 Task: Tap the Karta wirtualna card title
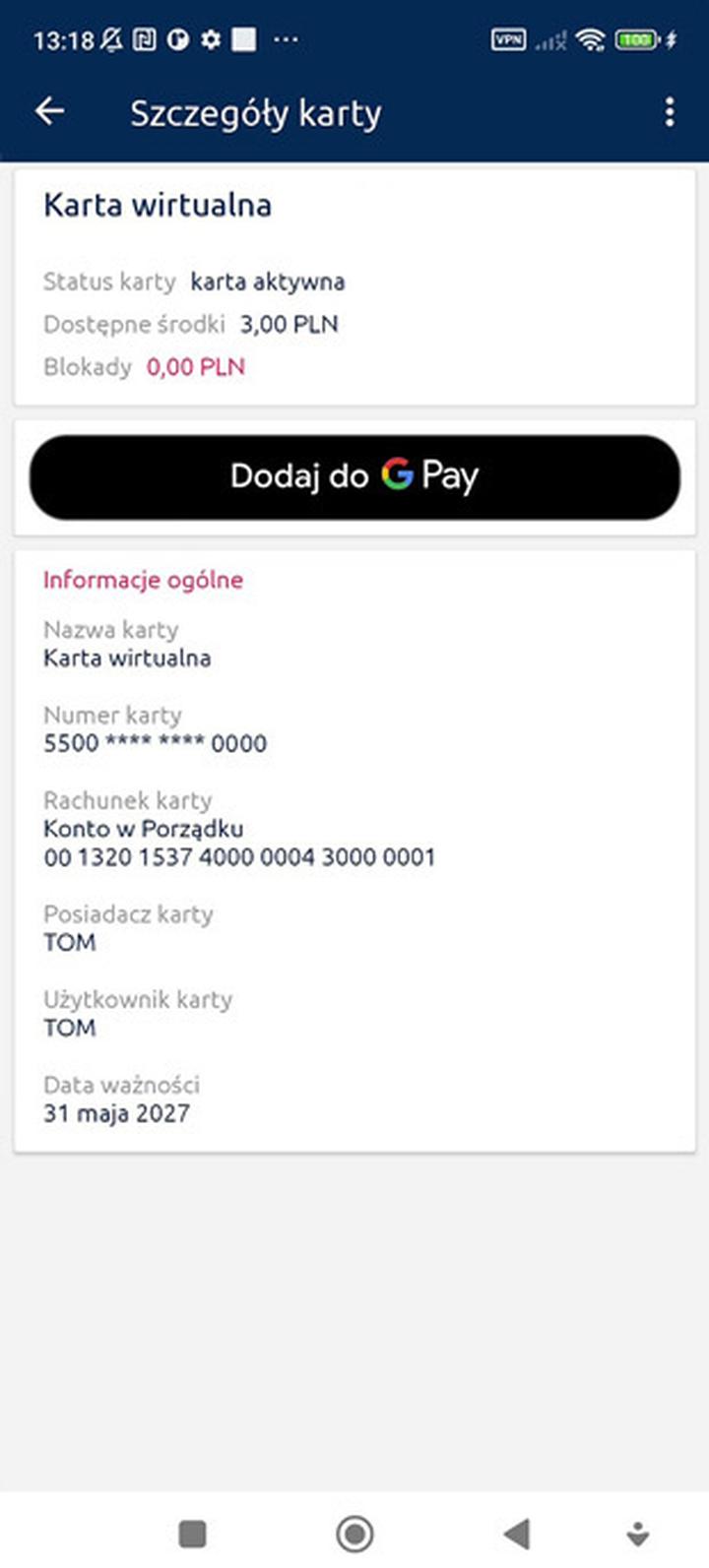161,206
